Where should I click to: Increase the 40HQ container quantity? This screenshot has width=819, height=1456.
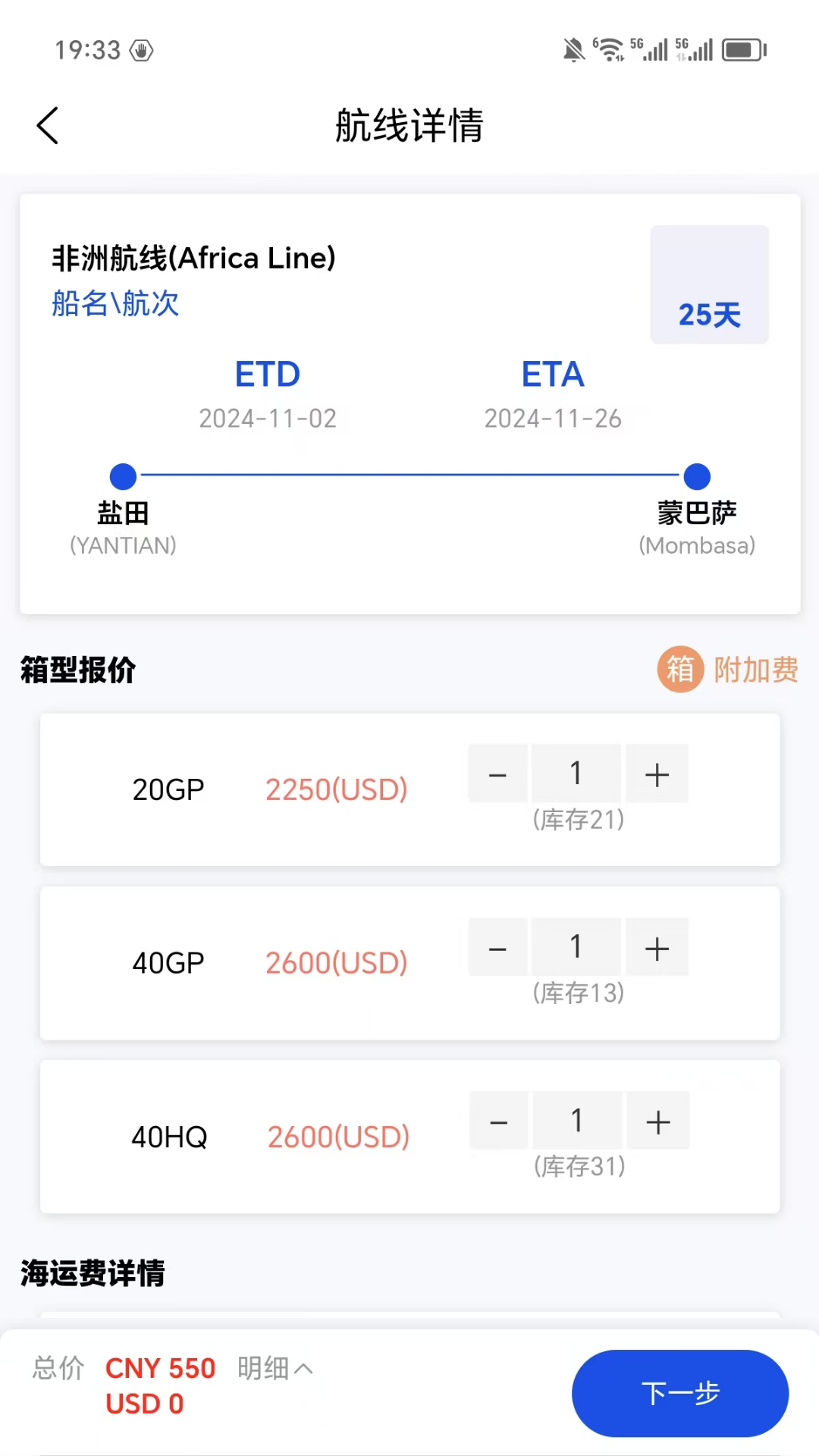click(657, 1122)
